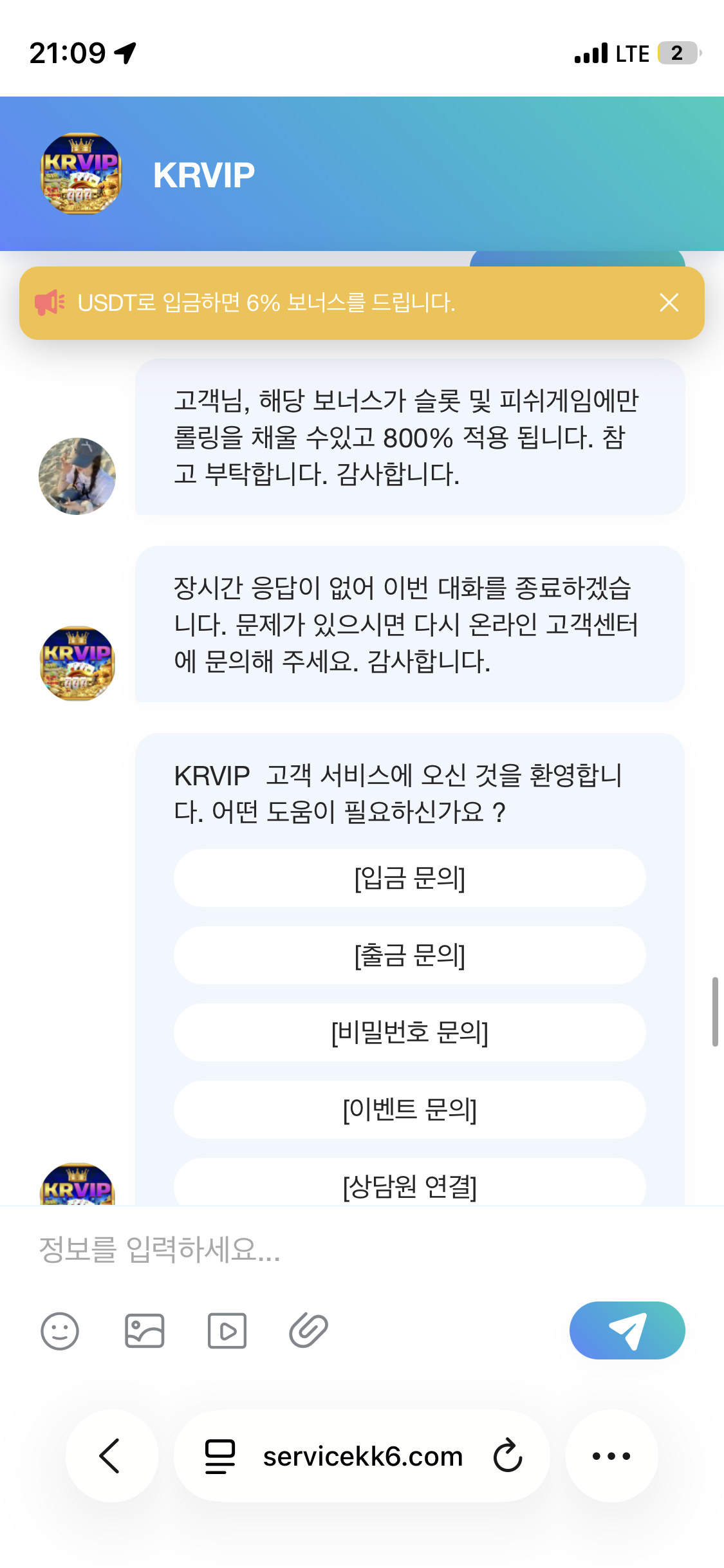Screen dimensions: 724x1568
Task: Focus the message input field
Action: (x=362, y=1249)
